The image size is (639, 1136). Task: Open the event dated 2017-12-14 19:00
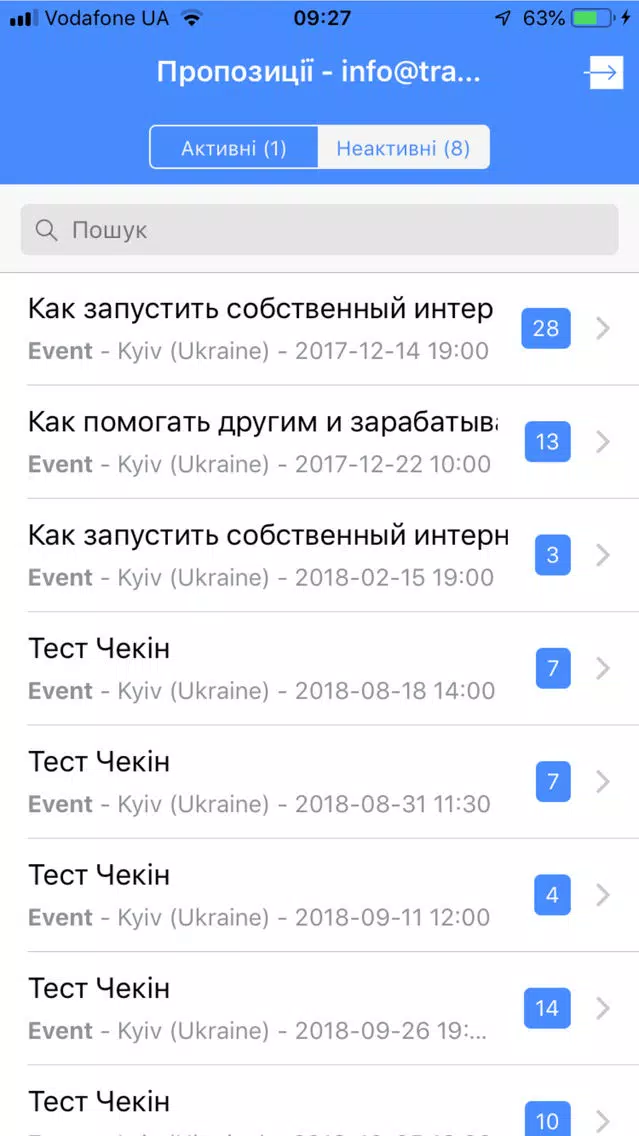point(320,329)
